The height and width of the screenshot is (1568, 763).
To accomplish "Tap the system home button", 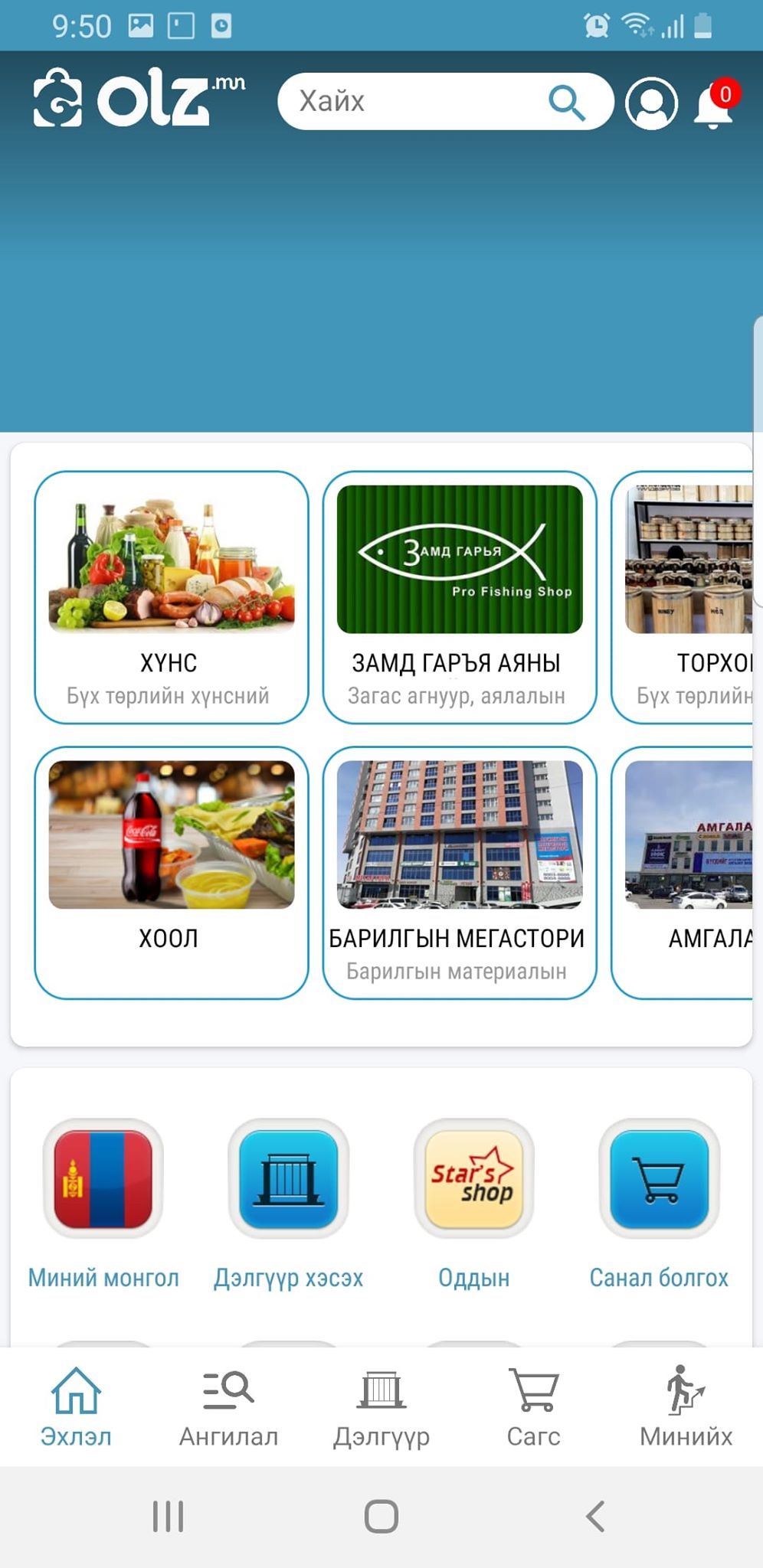I will (381, 1516).
